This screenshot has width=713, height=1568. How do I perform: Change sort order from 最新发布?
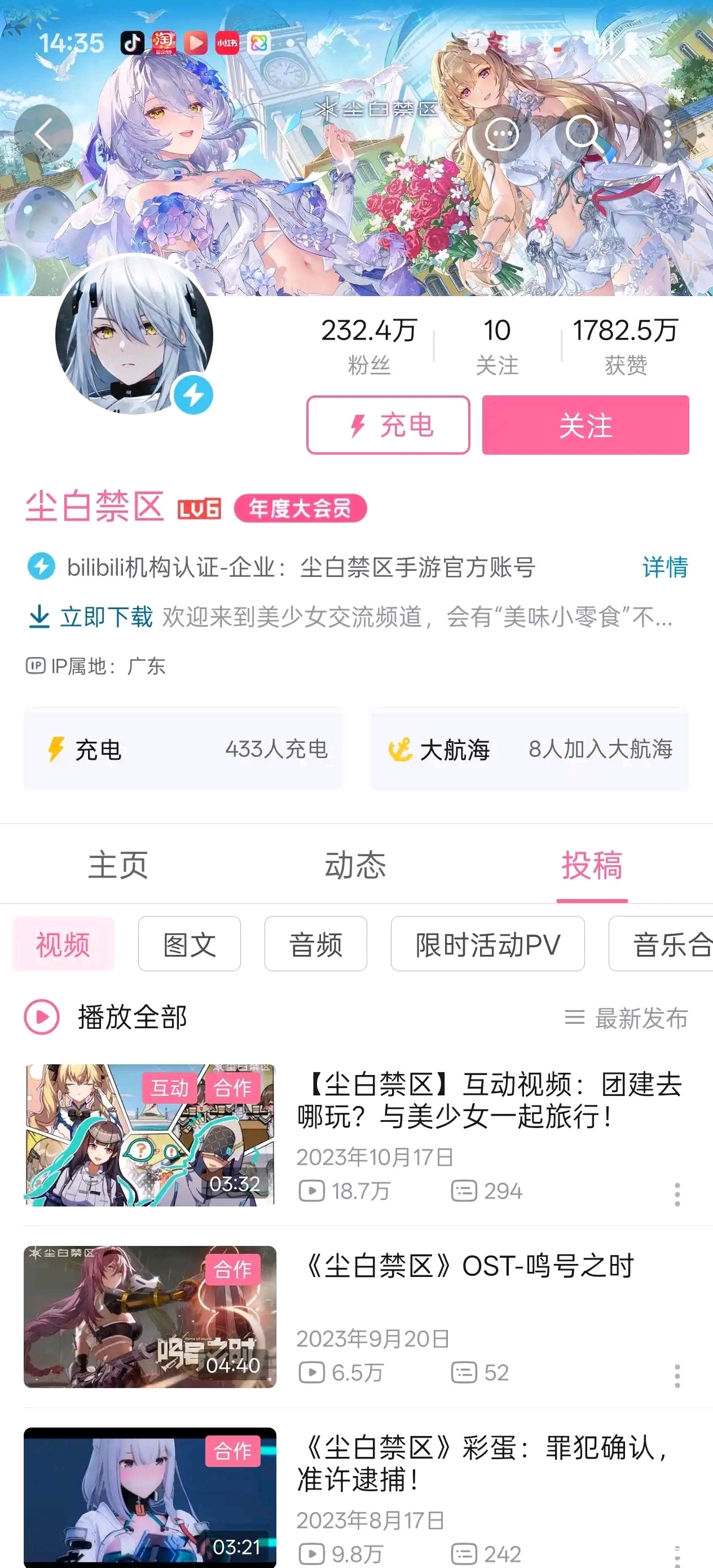click(627, 1018)
